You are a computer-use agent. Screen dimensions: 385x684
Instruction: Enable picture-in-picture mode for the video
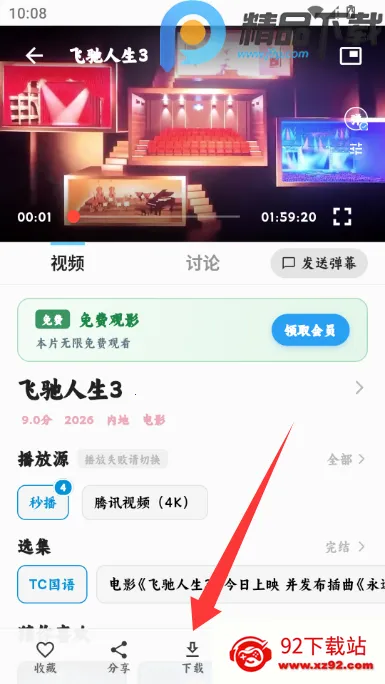point(351,56)
